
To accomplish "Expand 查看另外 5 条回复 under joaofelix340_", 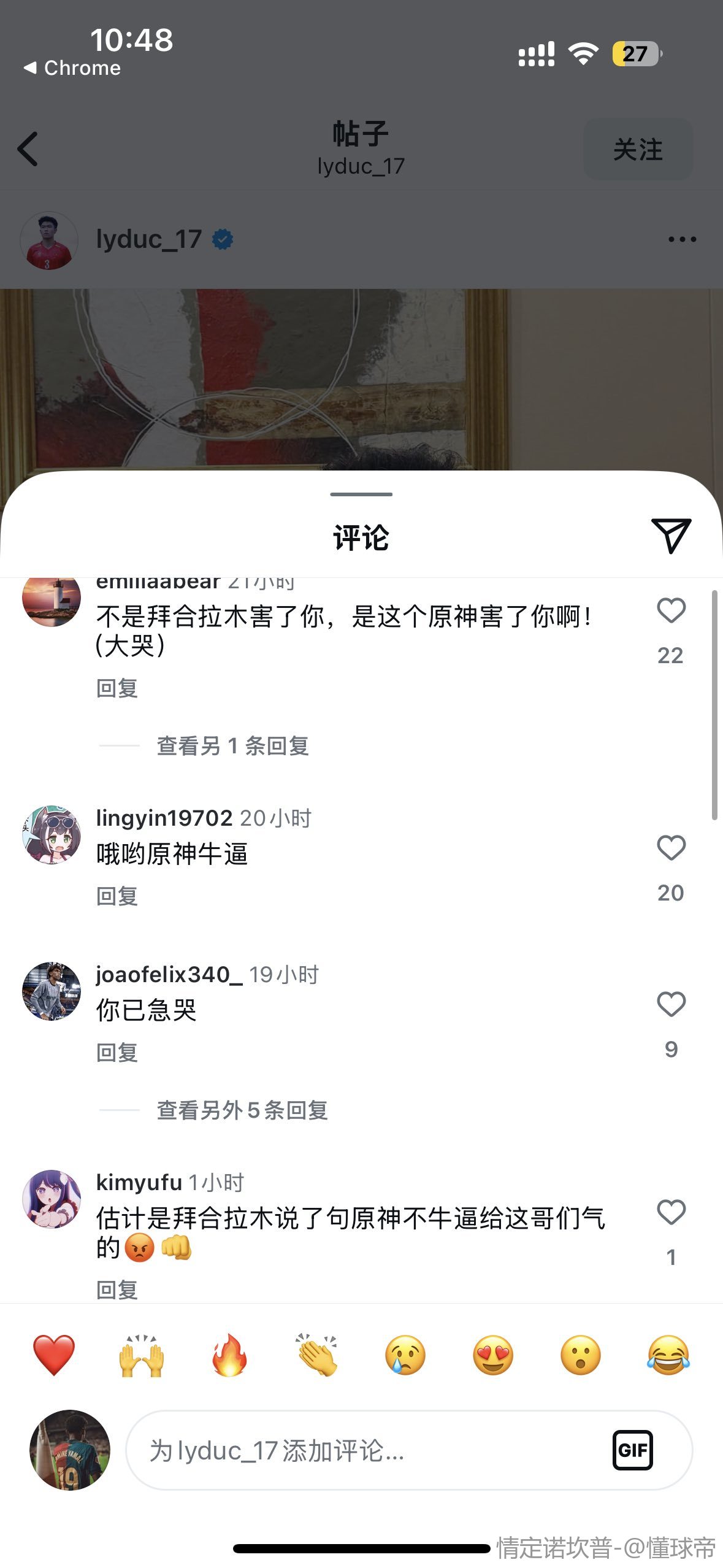I will (242, 1110).
